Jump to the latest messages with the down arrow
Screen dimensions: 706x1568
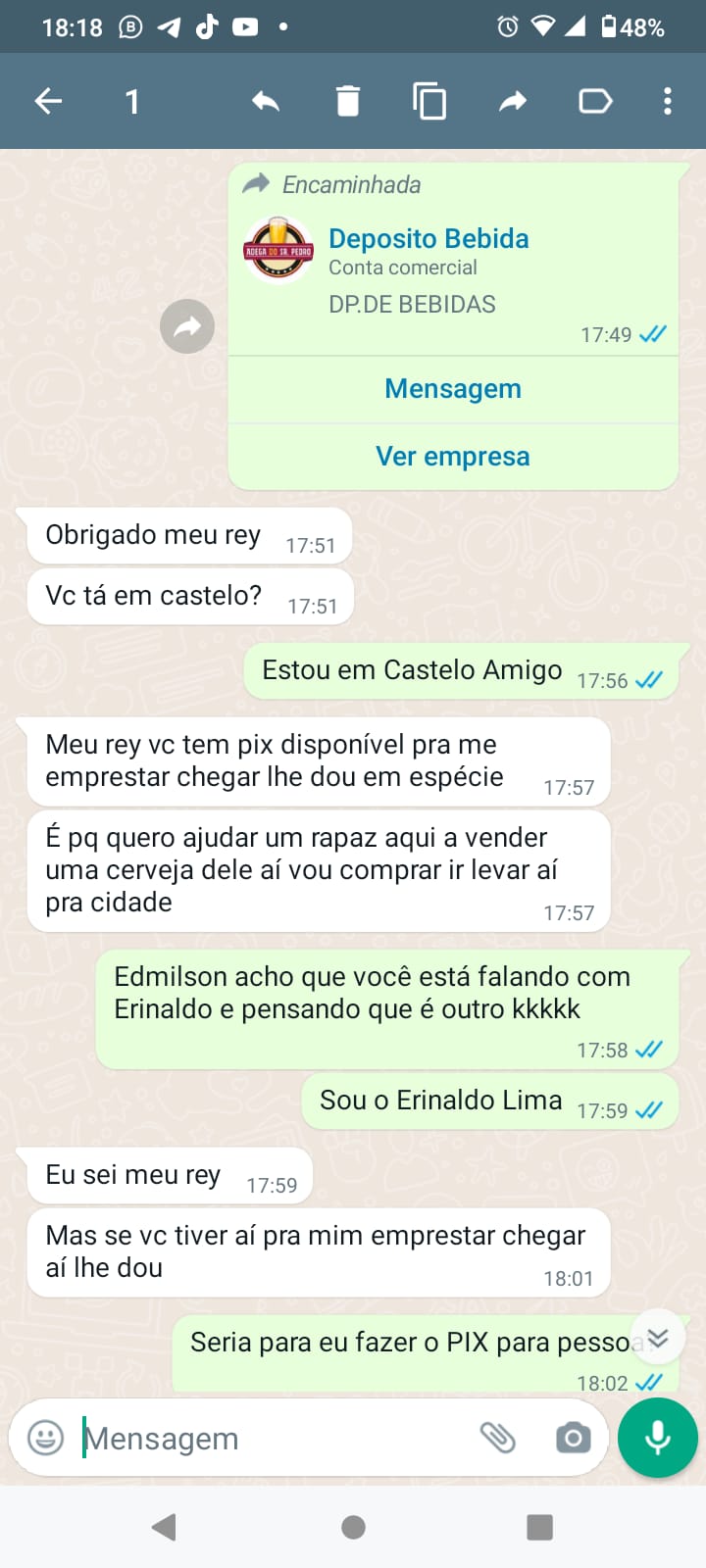[x=658, y=1337]
